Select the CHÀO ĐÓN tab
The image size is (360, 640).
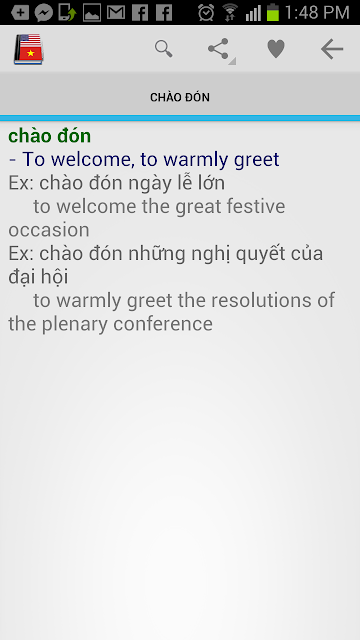180,97
